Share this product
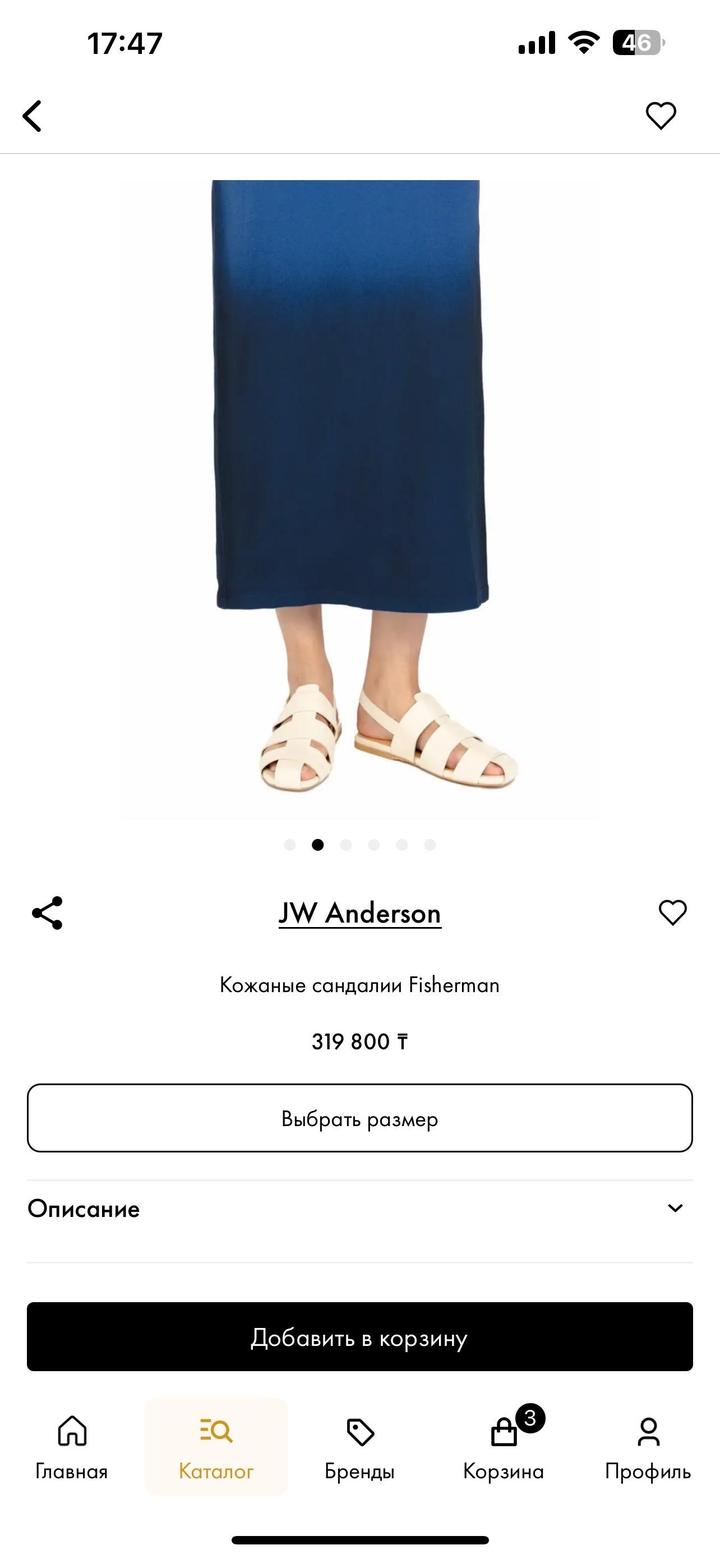720x1558 pixels. tap(47, 913)
